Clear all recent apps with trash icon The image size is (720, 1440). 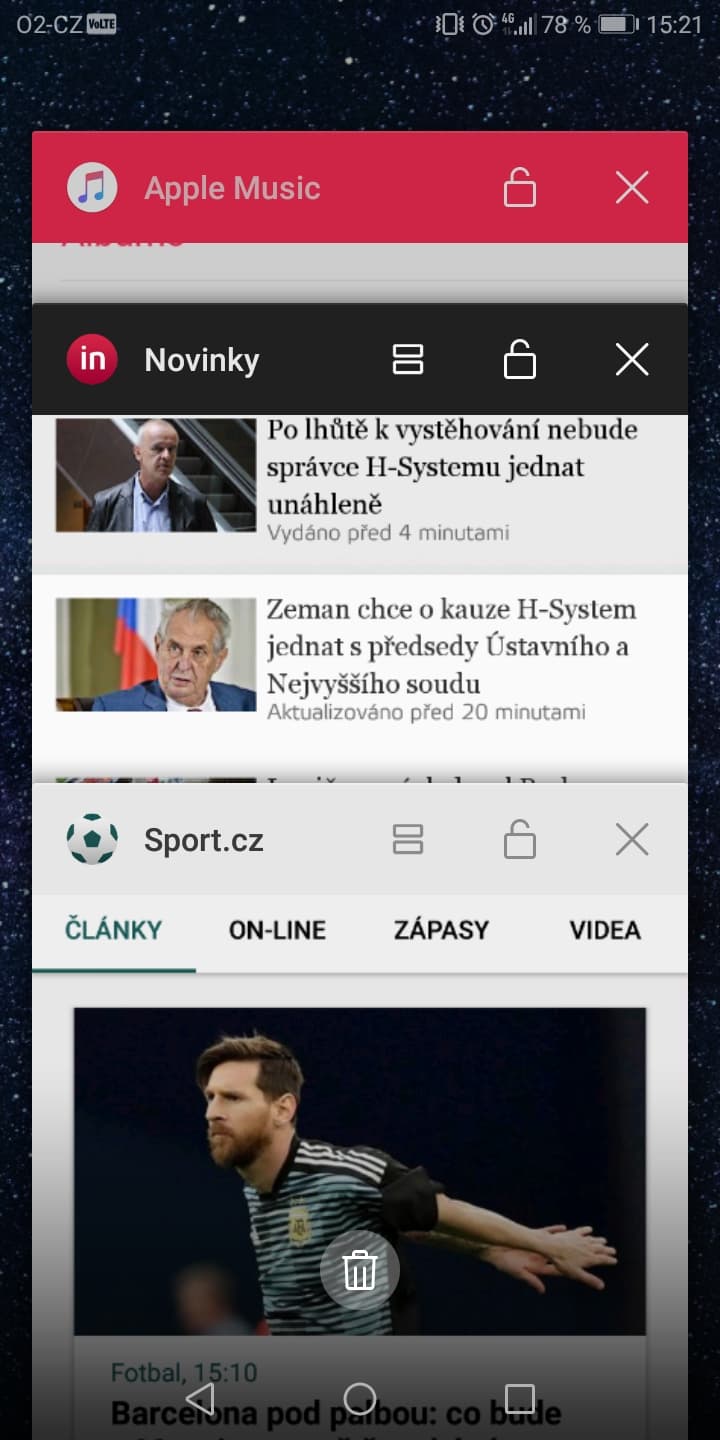(x=359, y=1270)
